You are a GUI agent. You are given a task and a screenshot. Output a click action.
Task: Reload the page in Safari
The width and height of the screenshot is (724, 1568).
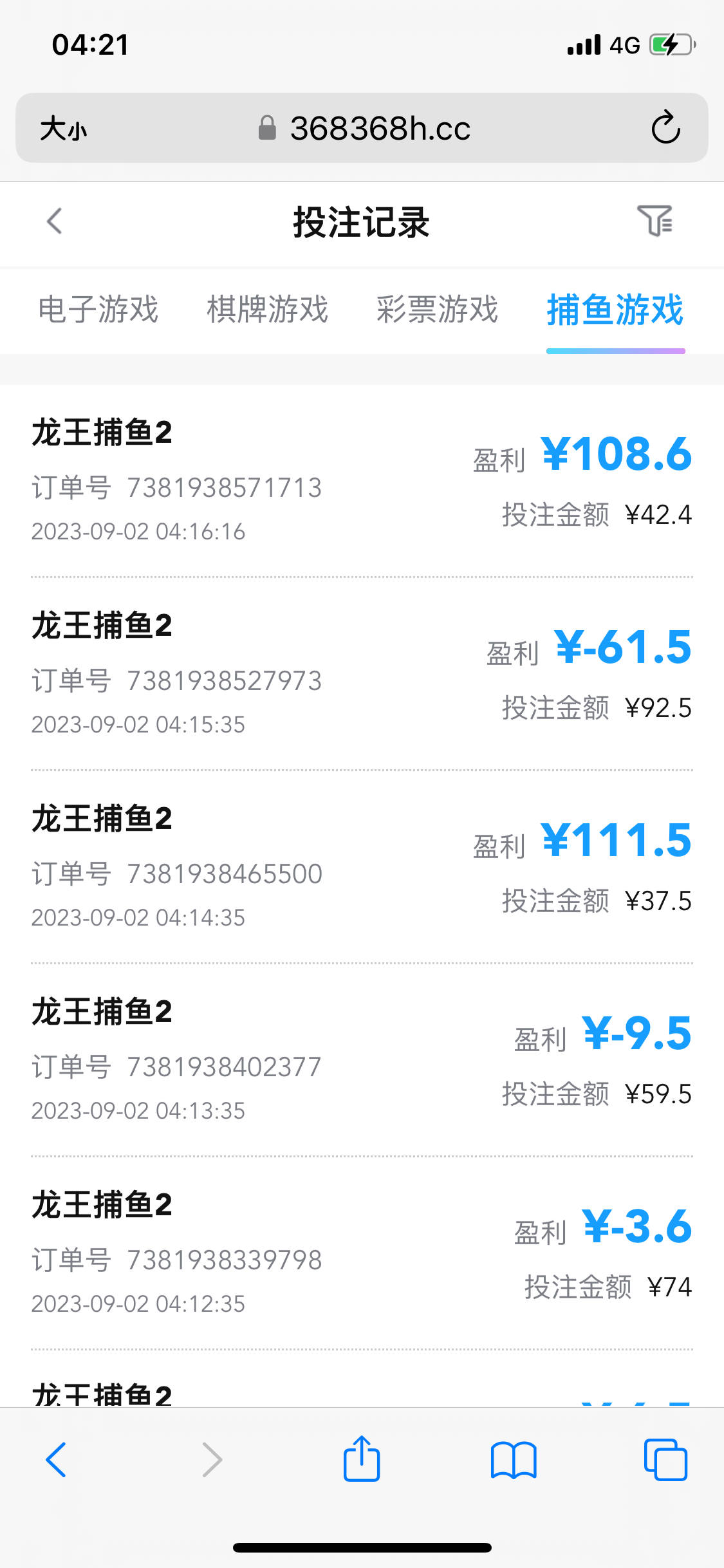click(x=665, y=127)
